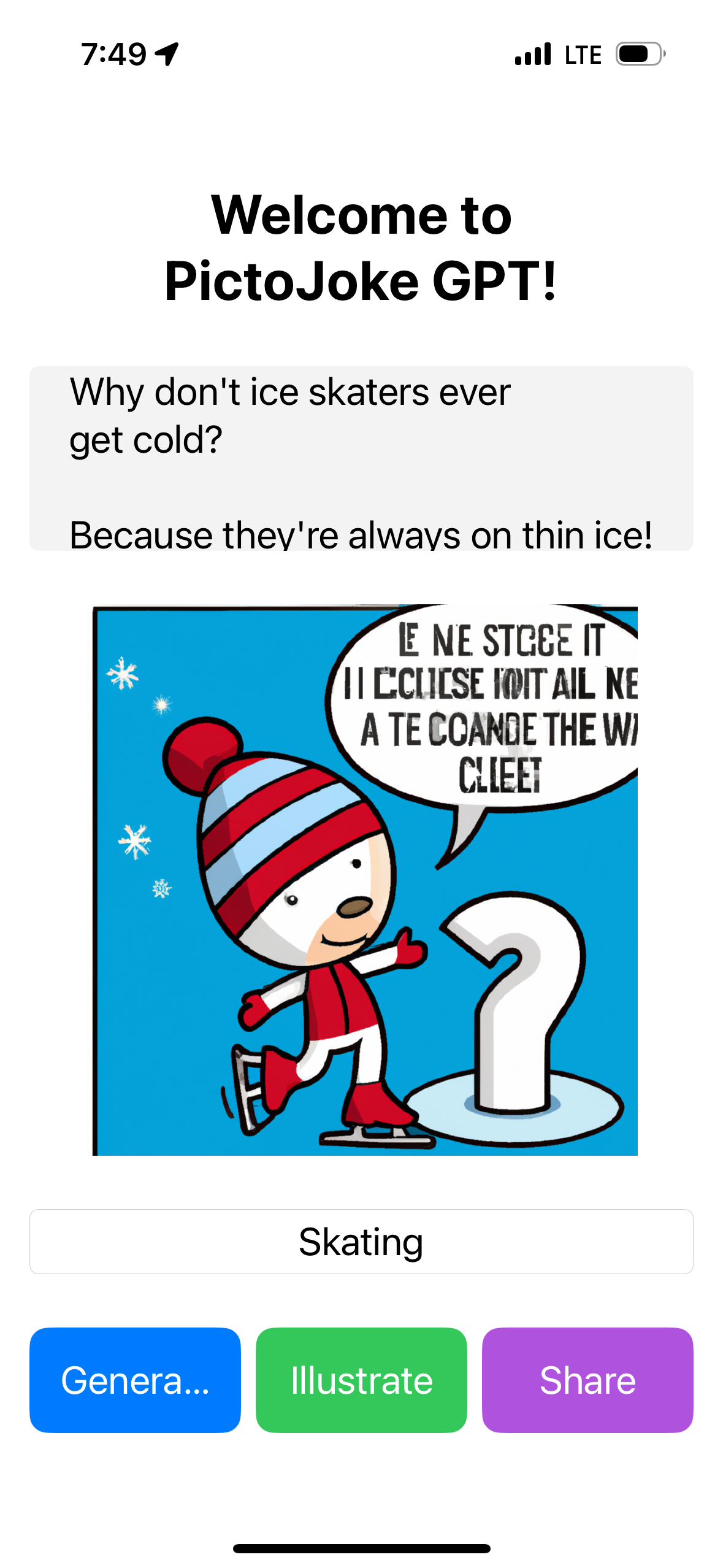Edit the Skating topic text field

point(361,1242)
